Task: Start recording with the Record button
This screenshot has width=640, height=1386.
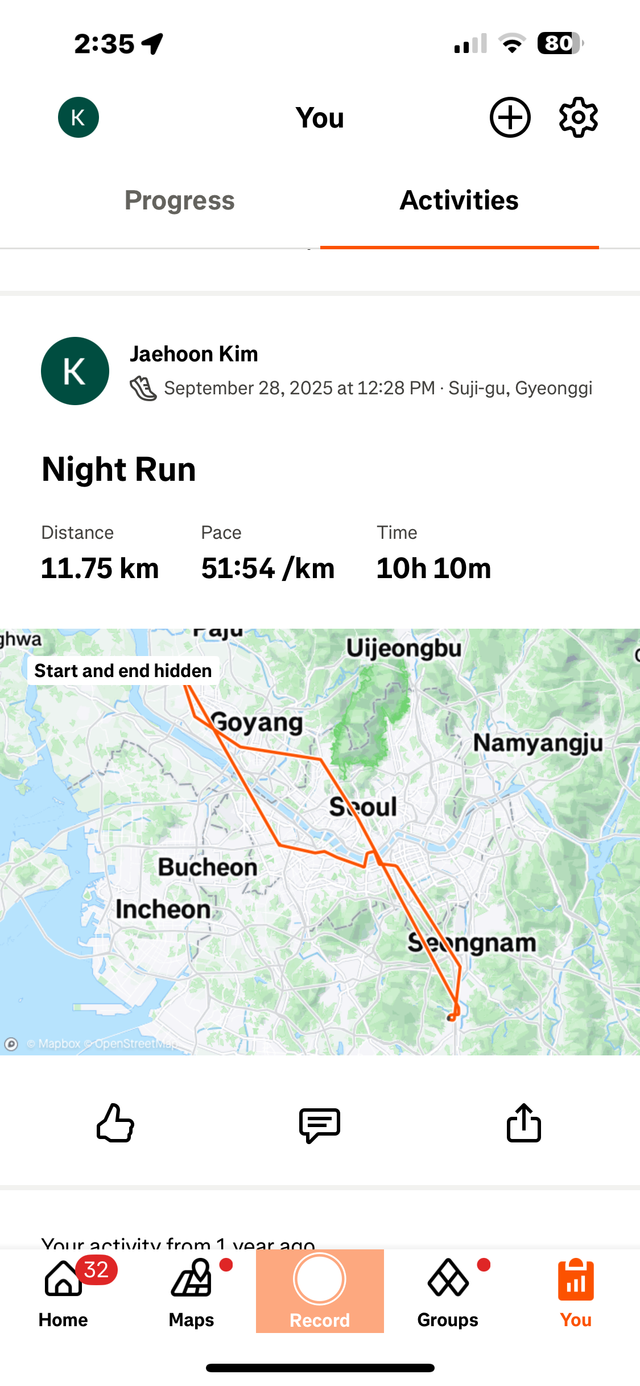Action: [x=320, y=1290]
